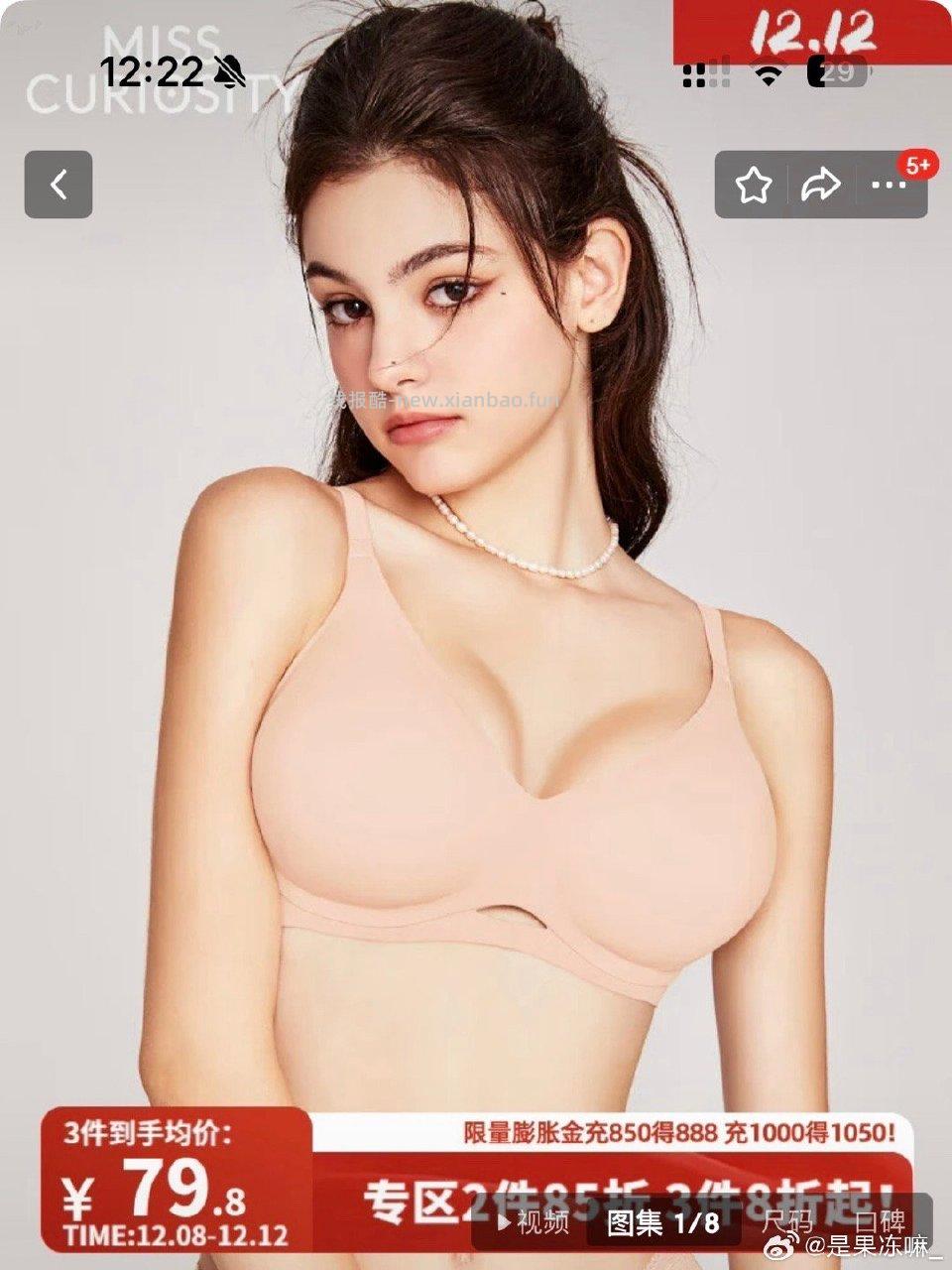Screen dimensions: 952x1270
Task: Go back using the top-left arrow
Action: click(x=59, y=185)
